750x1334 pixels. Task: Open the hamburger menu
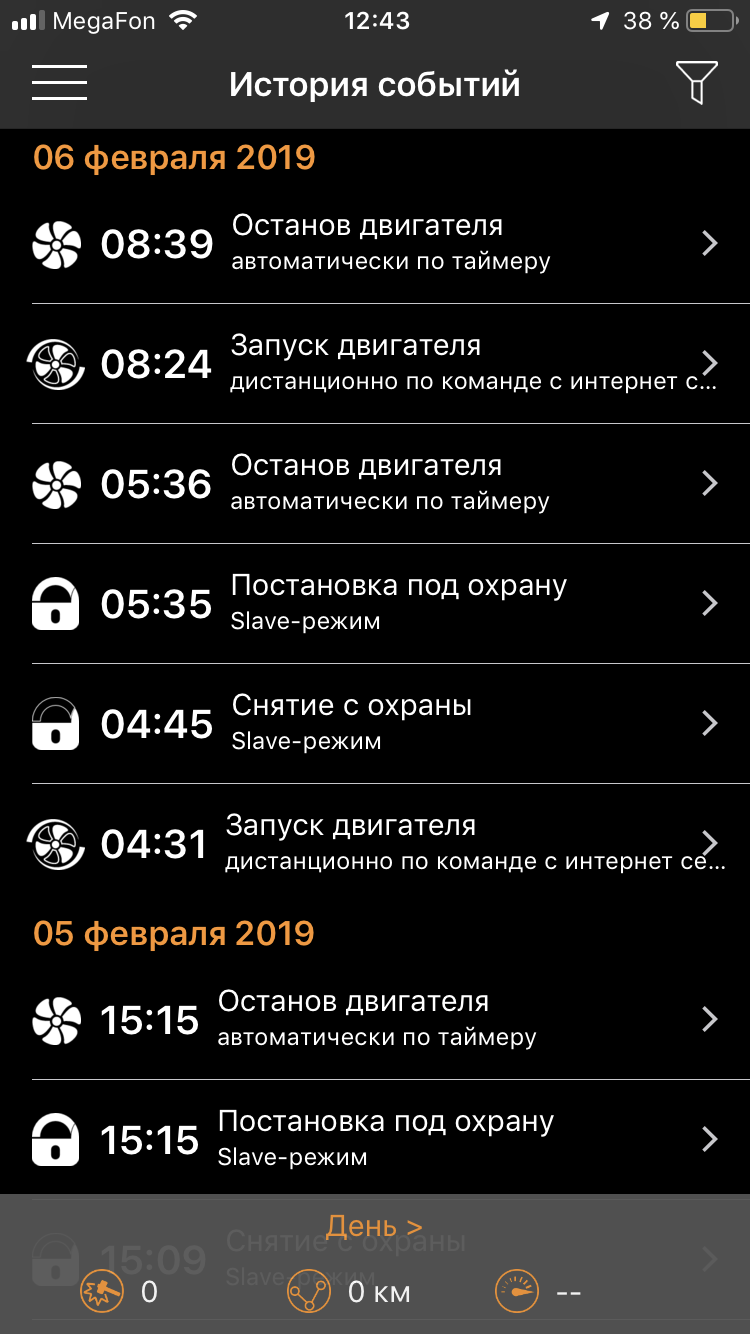[59, 82]
